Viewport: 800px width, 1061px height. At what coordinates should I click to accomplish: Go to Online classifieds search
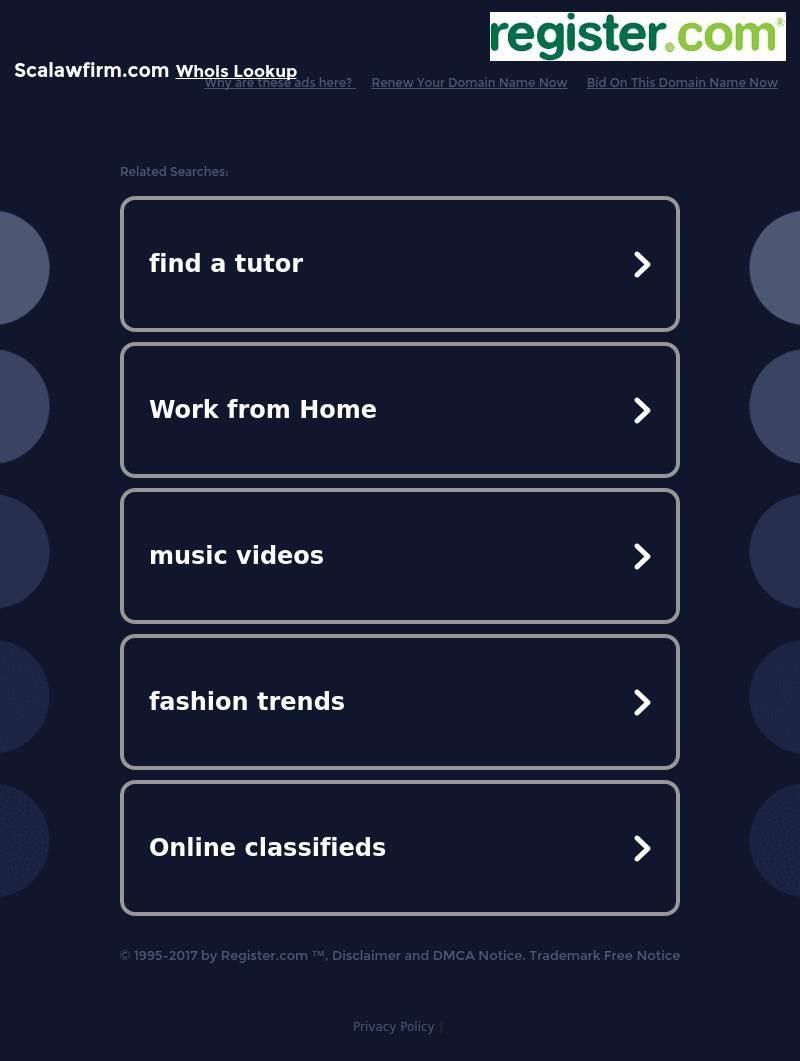click(400, 848)
